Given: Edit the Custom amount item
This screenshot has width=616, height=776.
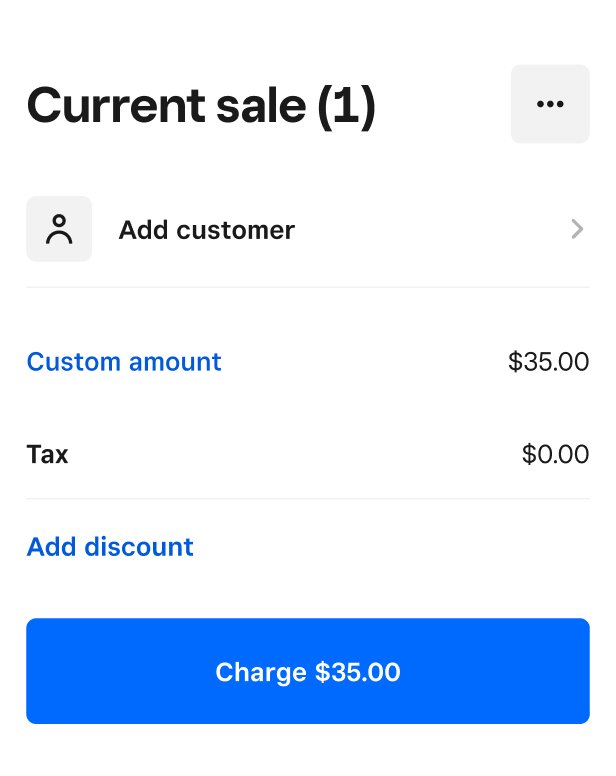Looking at the screenshot, I should pyautogui.click(x=124, y=361).
